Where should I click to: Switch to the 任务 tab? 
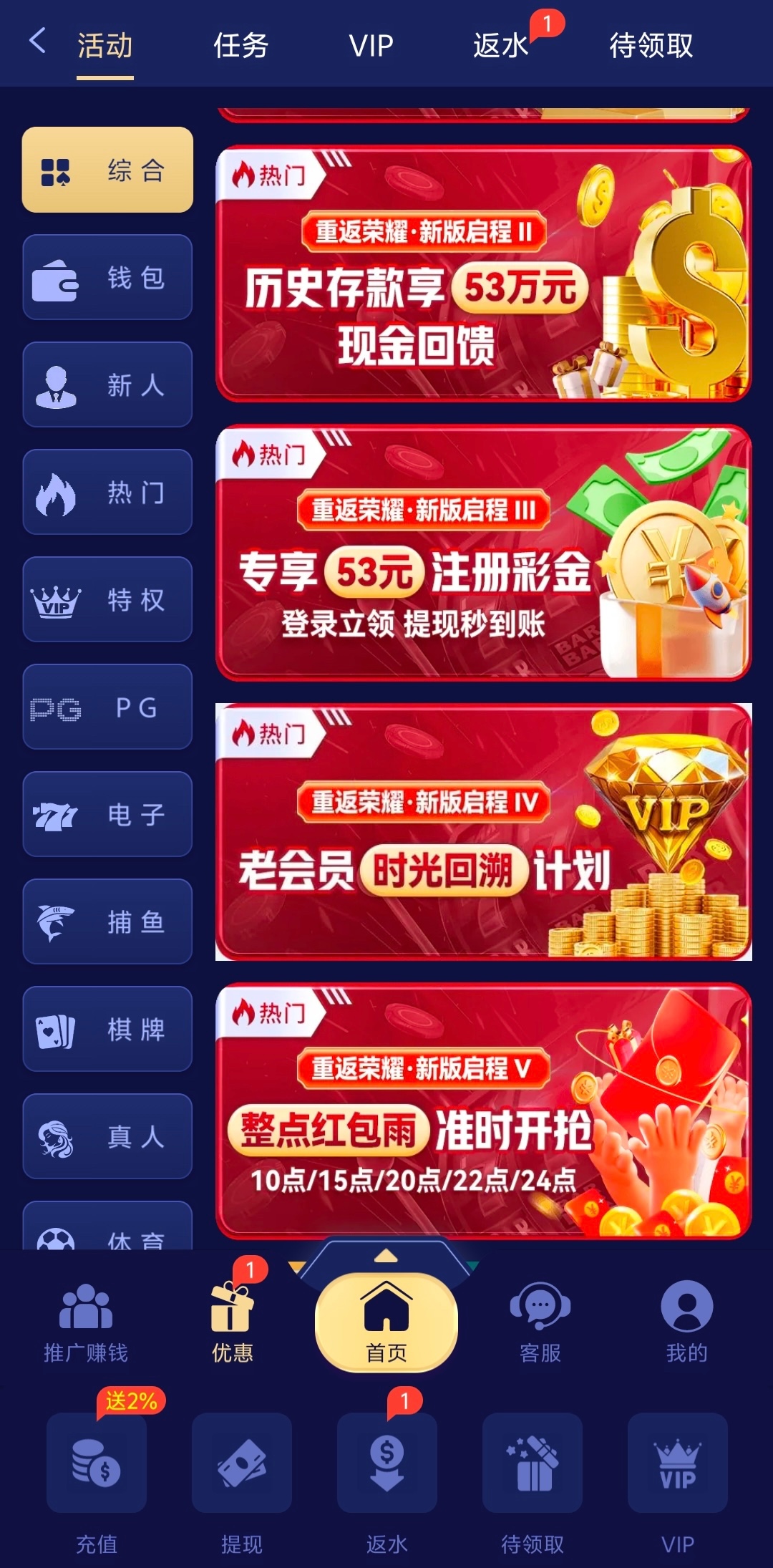point(240,46)
